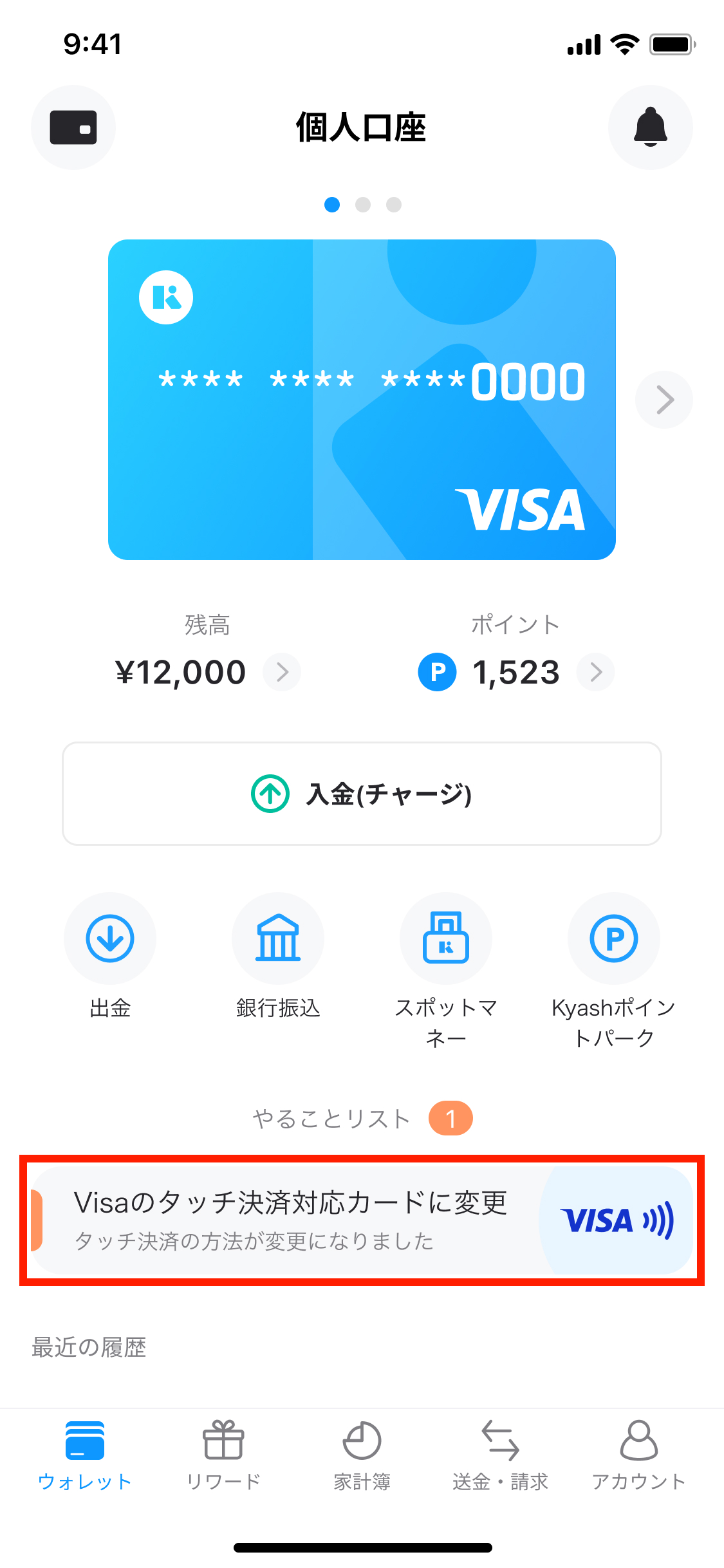Tap the Kyash Visa card ending 0000
This screenshot has width=724, height=1568.
(362, 400)
